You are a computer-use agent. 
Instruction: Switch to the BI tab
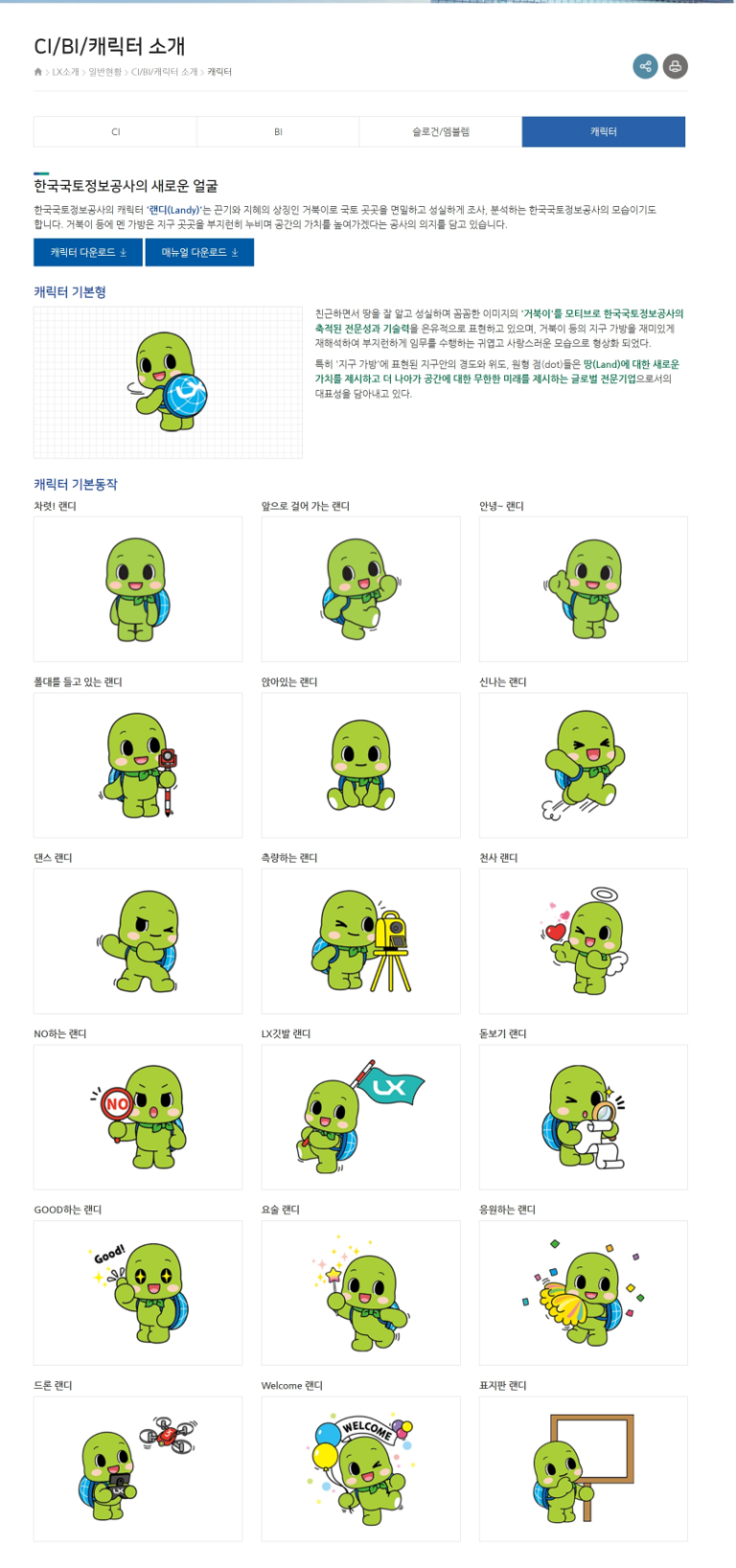[x=278, y=132]
